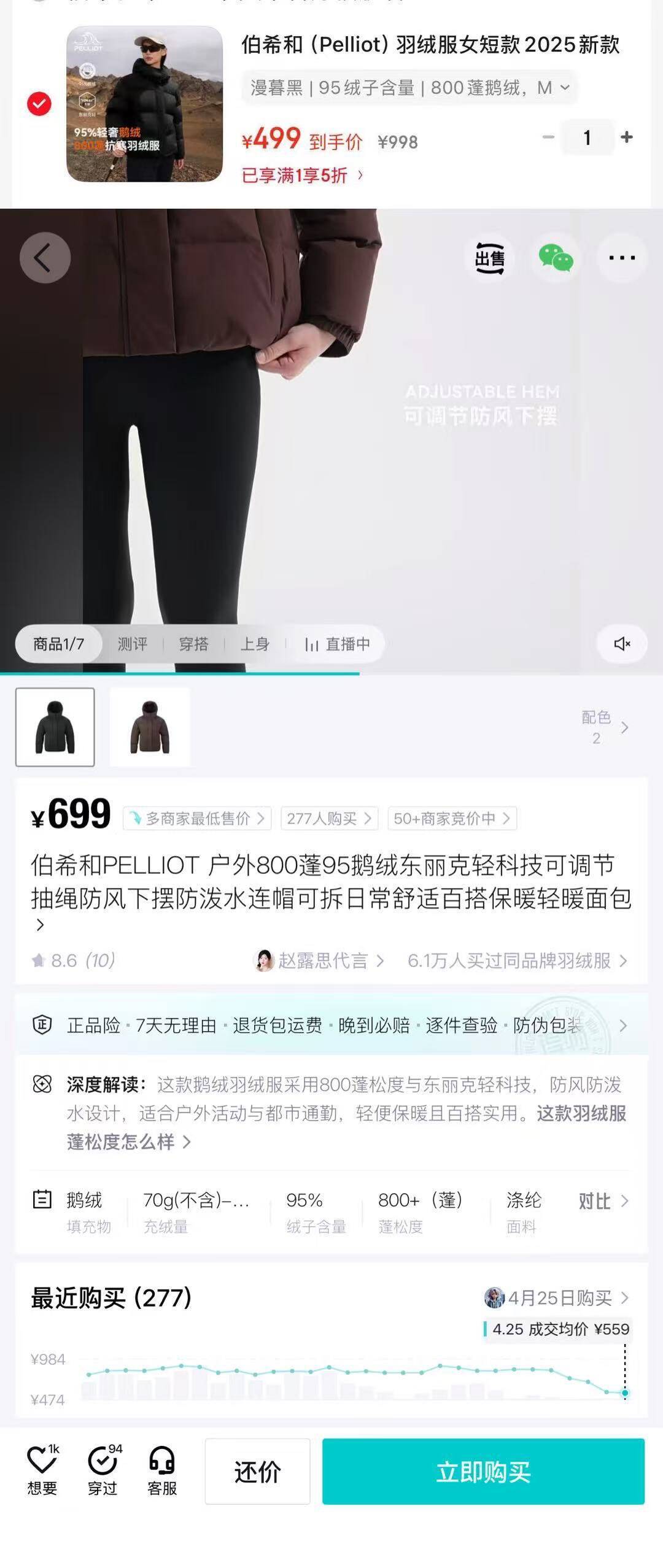Open the 配色 color options
This screenshot has width=663, height=1568.
click(x=605, y=727)
